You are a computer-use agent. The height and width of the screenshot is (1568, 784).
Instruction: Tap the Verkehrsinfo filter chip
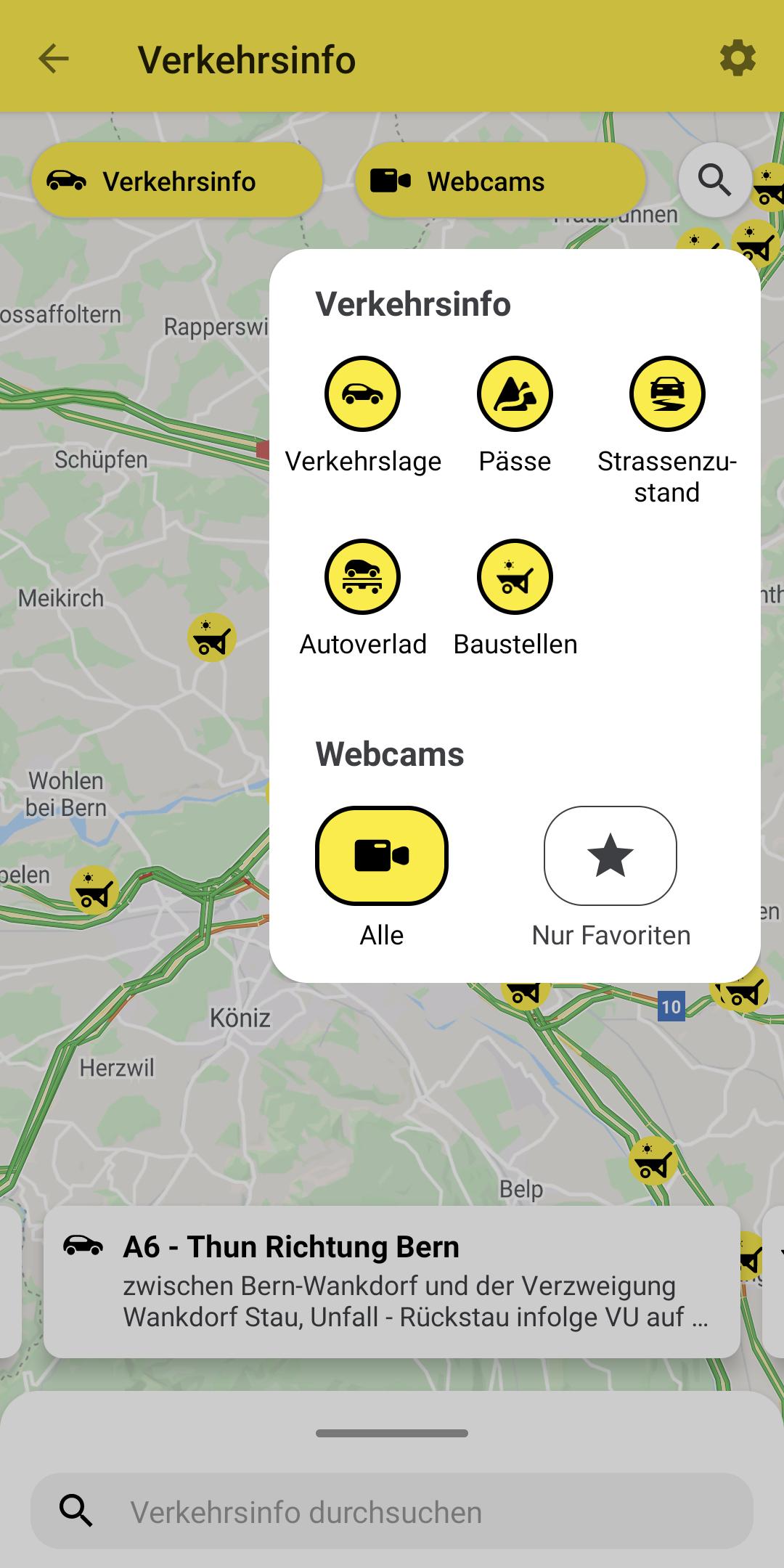(x=177, y=181)
